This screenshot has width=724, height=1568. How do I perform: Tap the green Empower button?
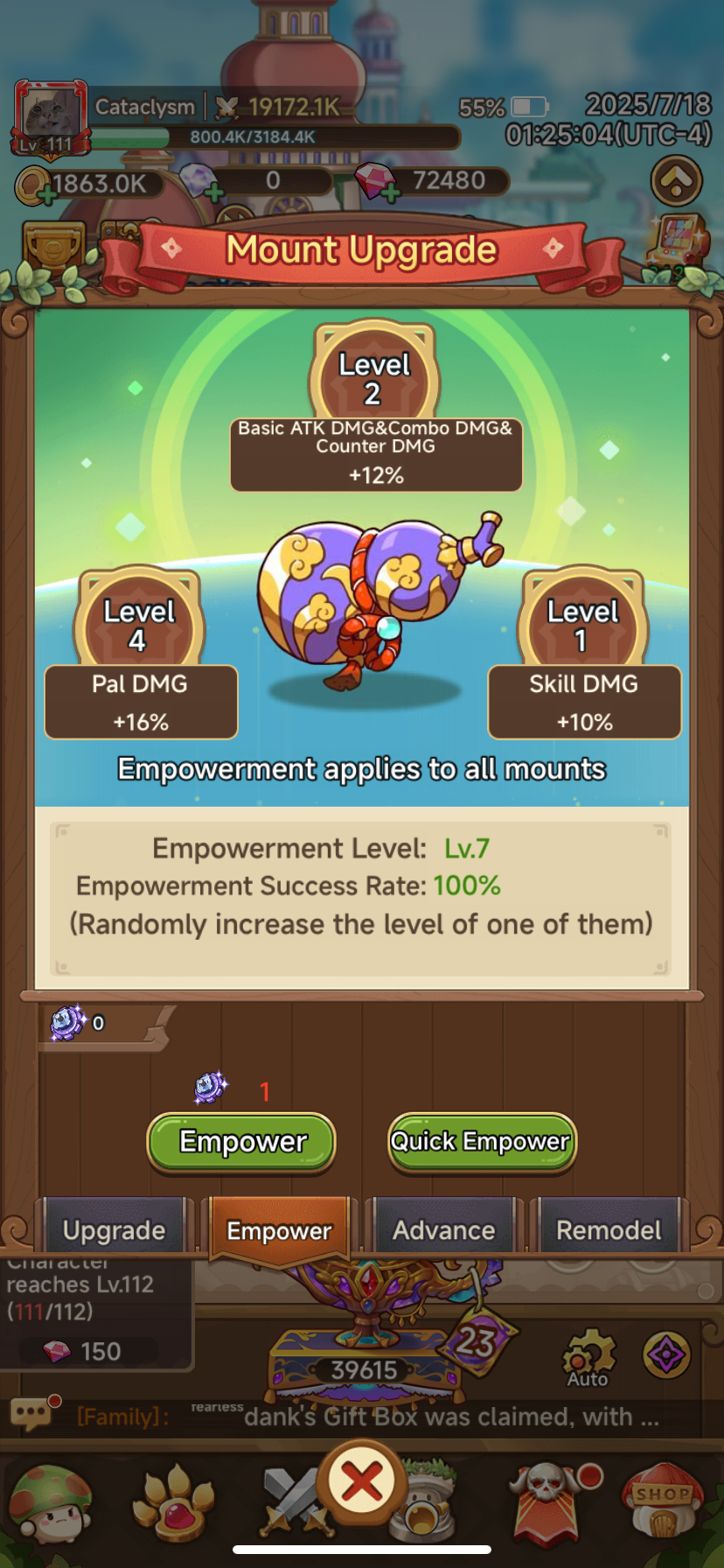(x=241, y=1142)
